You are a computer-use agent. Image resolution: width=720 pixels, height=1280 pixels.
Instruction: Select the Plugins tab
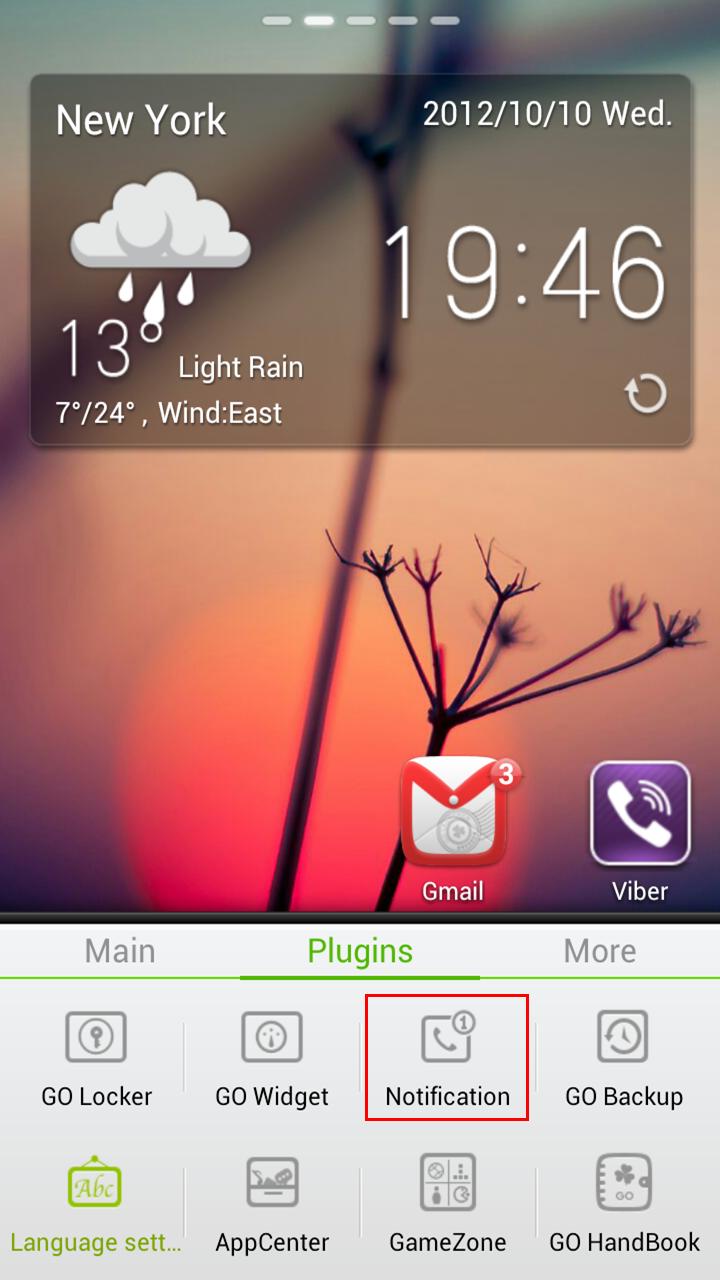tap(360, 950)
